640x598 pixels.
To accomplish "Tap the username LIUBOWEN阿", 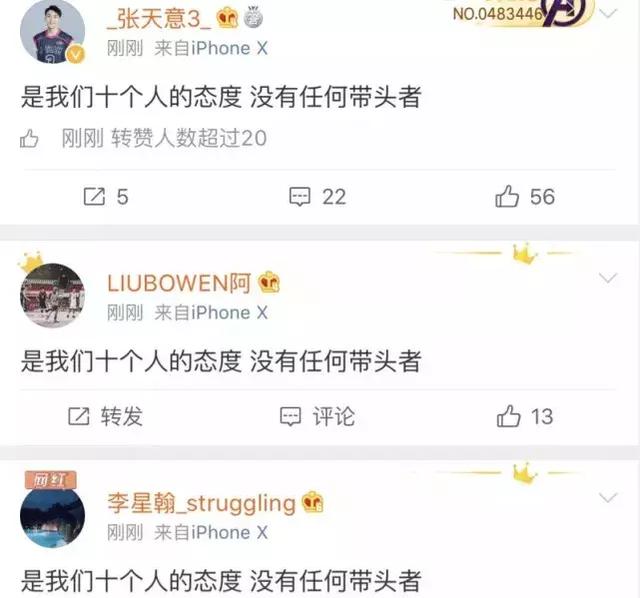I will (180, 283).
